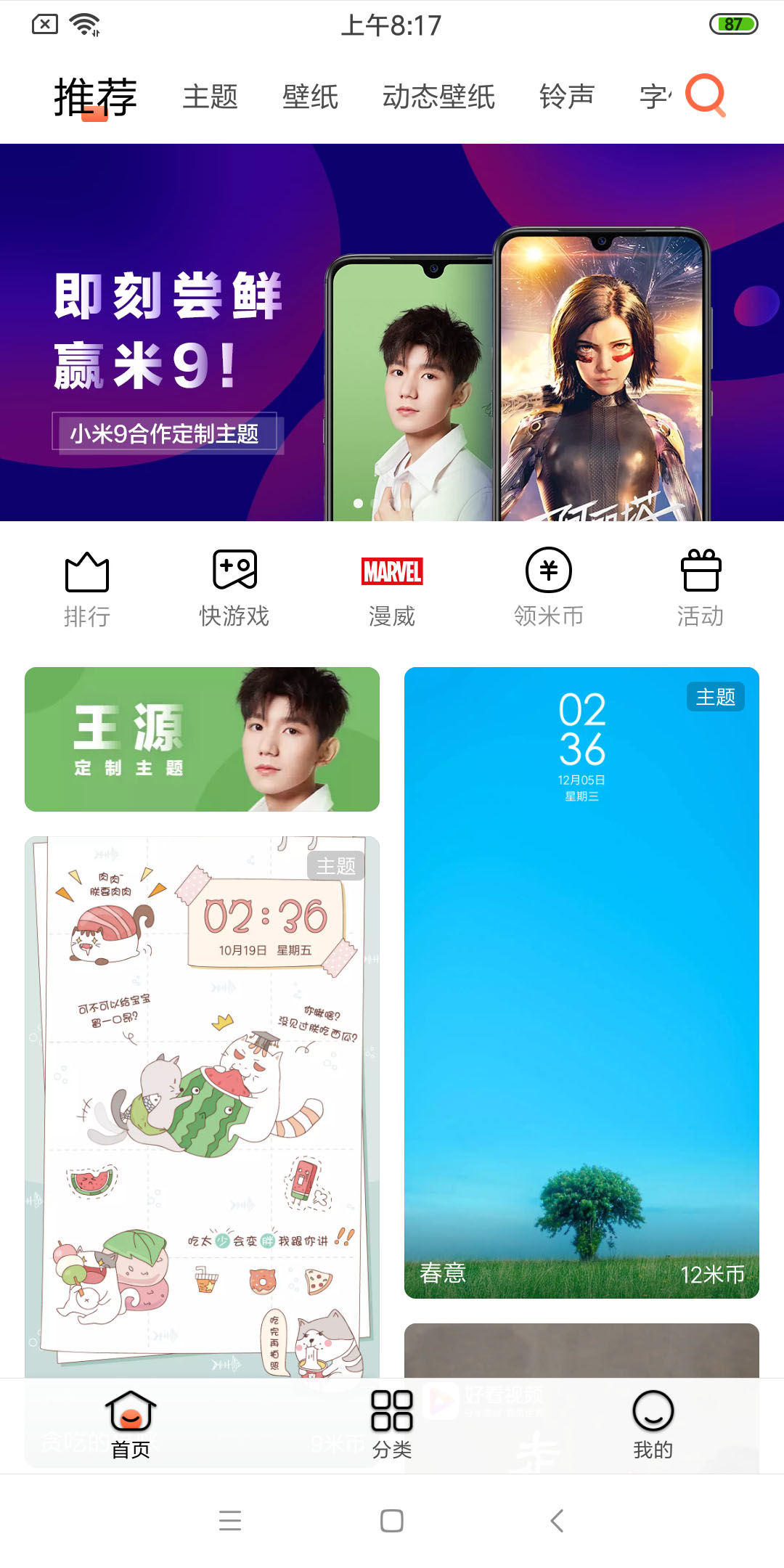Open recent apps from the navigation bar
This screenshot has width=784, height=1568.
[x=230, y=1520]
